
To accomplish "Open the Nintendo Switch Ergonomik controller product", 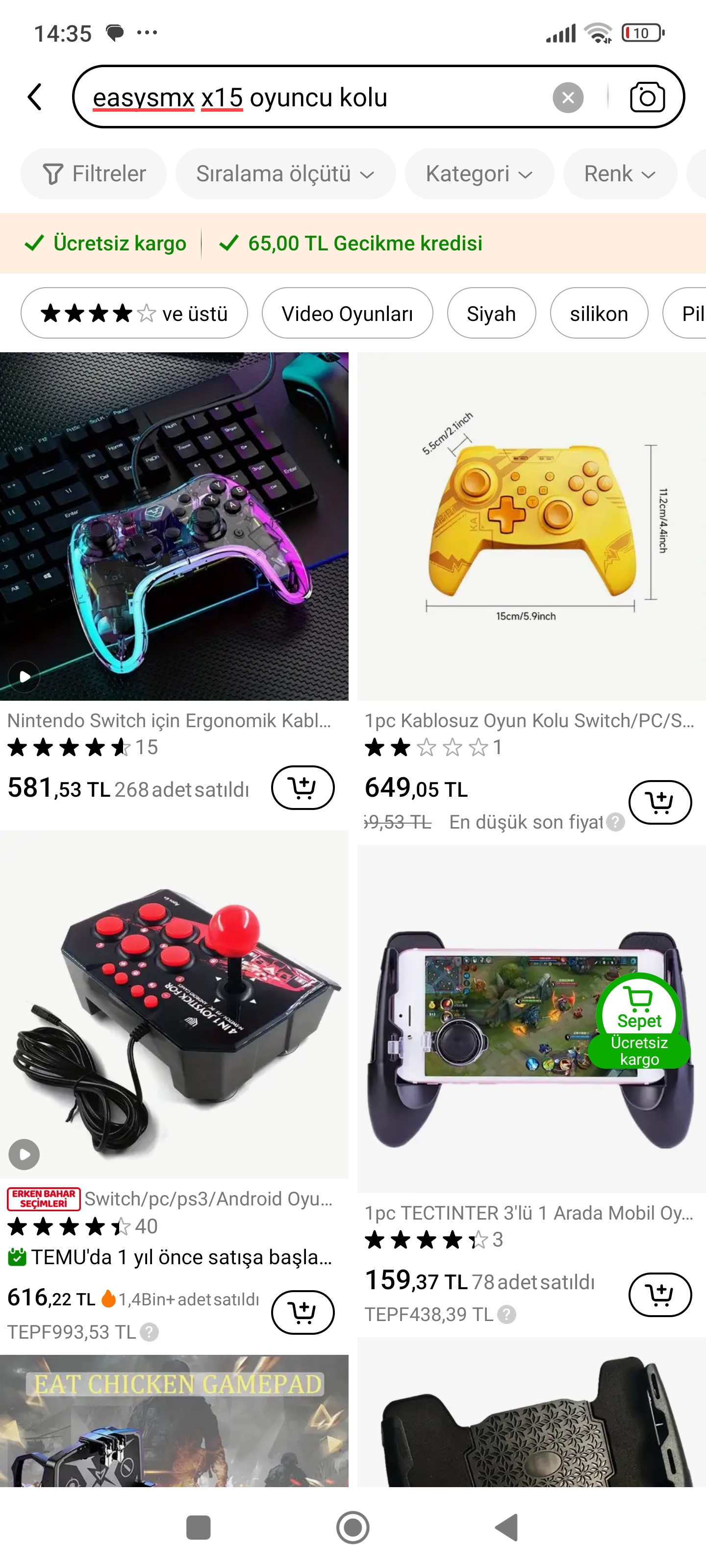I will 174,527.
